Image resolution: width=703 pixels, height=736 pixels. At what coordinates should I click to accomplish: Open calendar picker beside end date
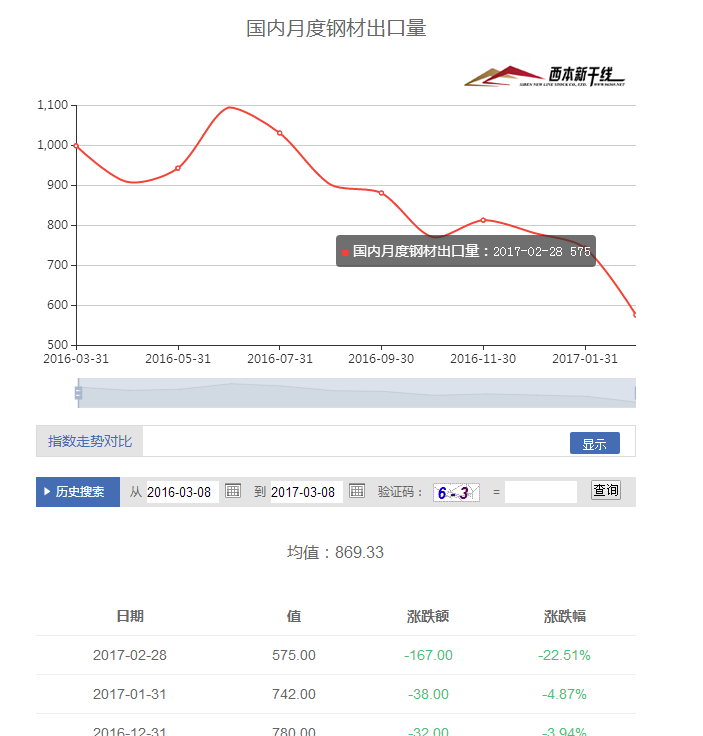point(357,491)
